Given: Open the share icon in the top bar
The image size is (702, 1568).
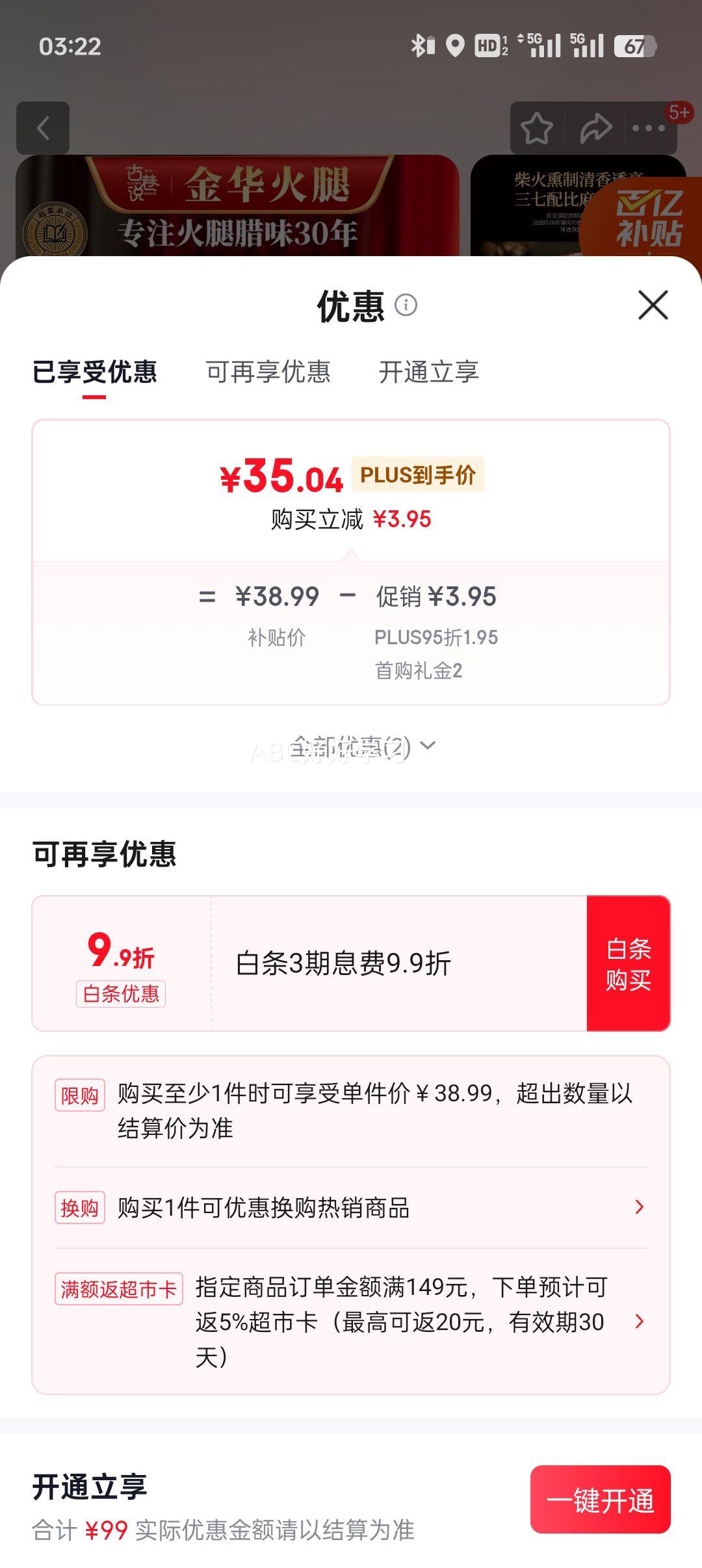Looking at the screenshot, I should click(x=593, y=127).
